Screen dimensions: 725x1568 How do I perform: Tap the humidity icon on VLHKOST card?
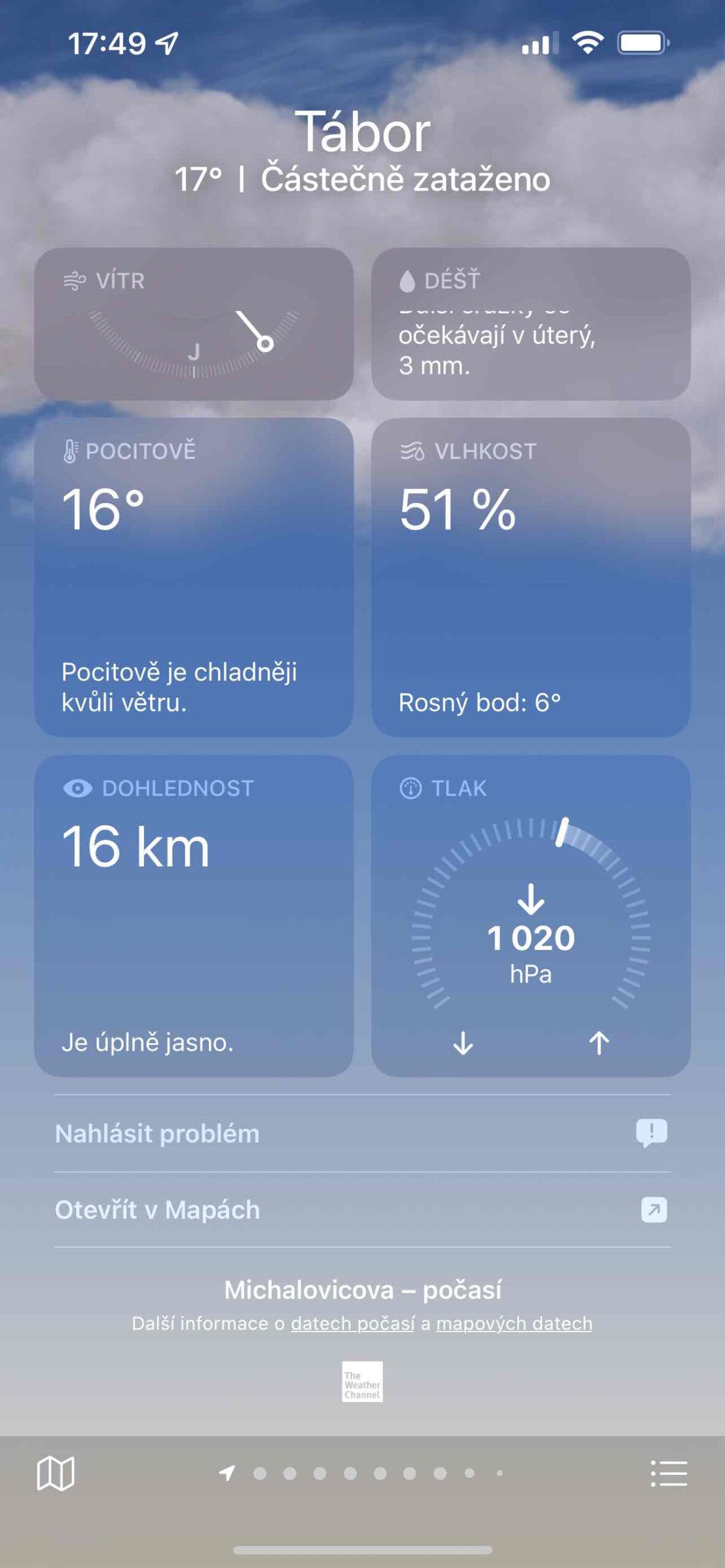pyautogui.click(x=412, y=451)
